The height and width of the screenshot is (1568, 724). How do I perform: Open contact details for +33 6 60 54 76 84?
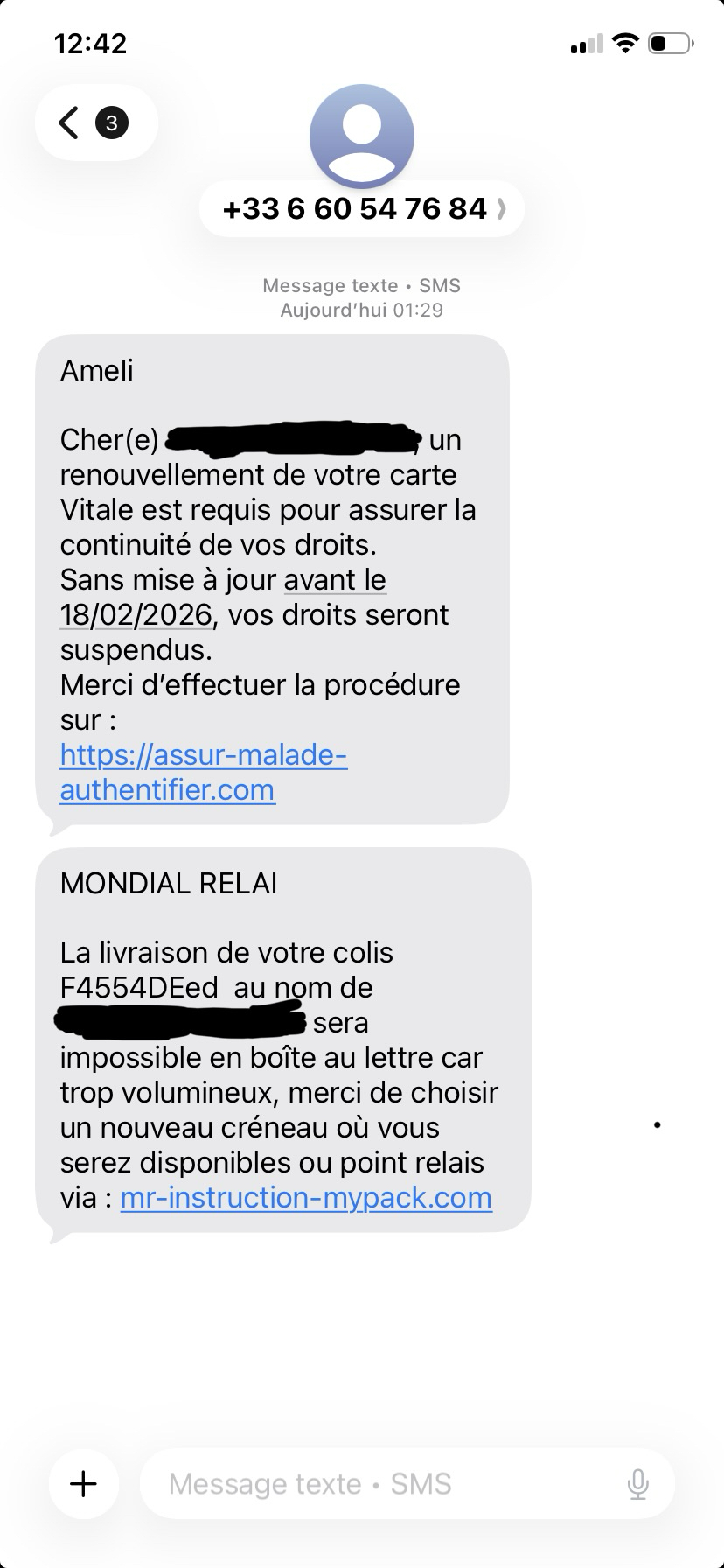click(362, 209)
